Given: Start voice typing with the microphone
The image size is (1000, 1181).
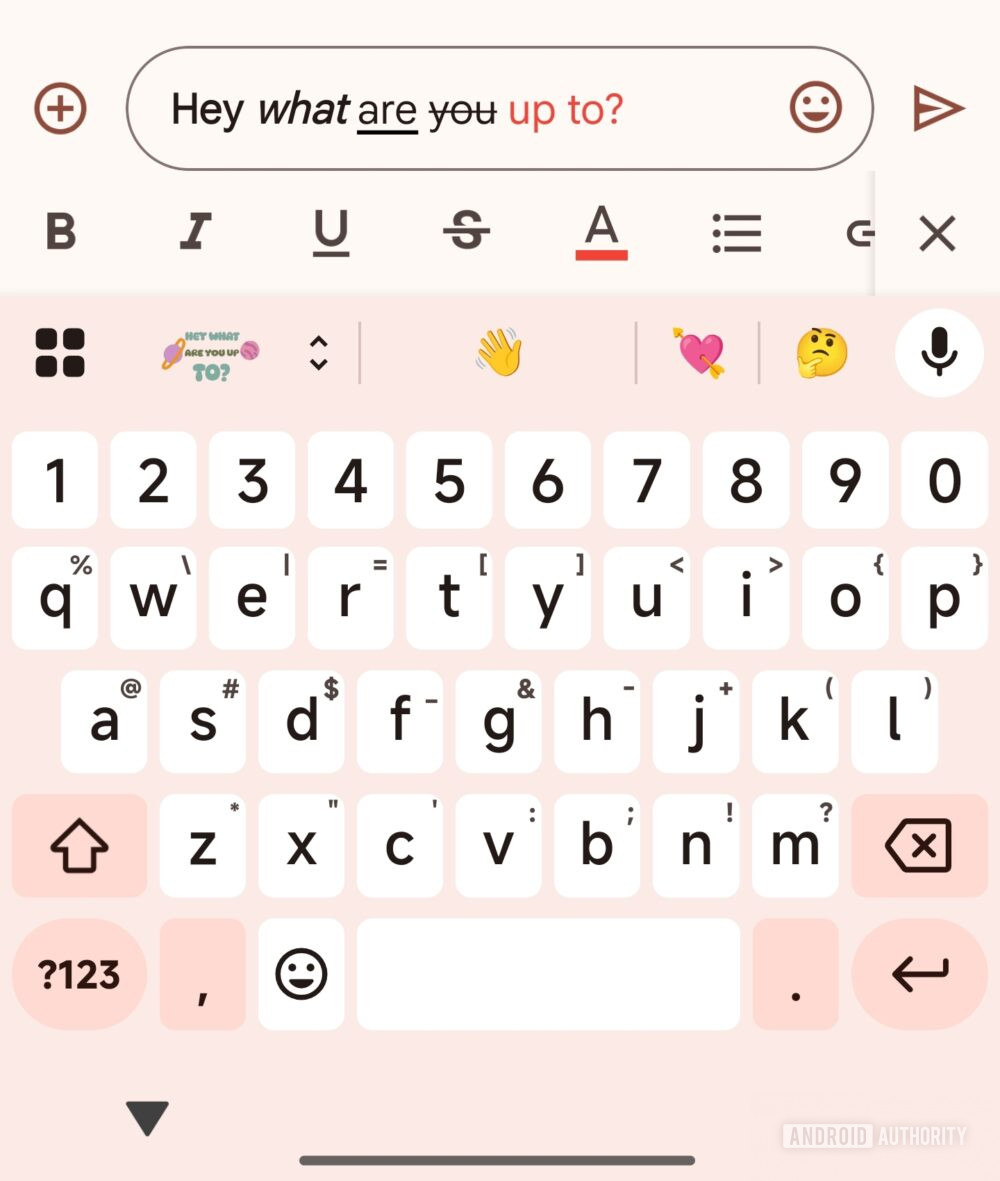Looking at the screenshot, I should 938,353.
